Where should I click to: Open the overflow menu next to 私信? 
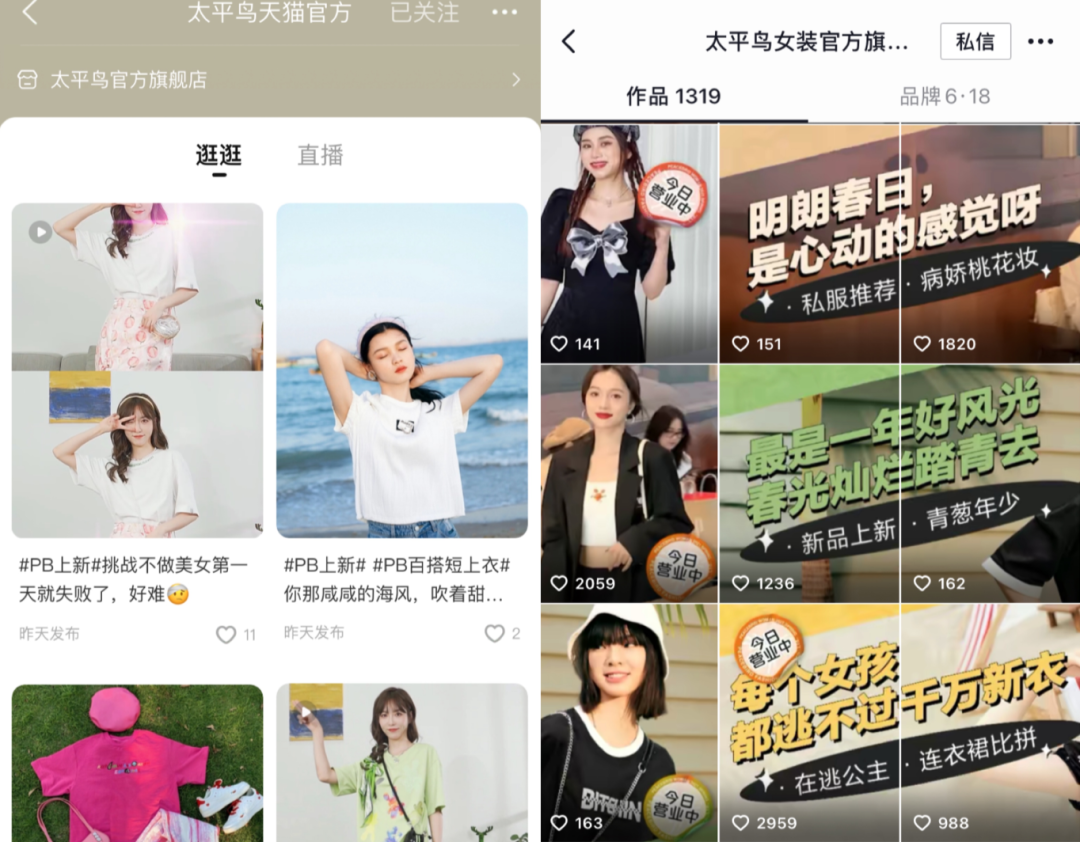[1040, 41]
